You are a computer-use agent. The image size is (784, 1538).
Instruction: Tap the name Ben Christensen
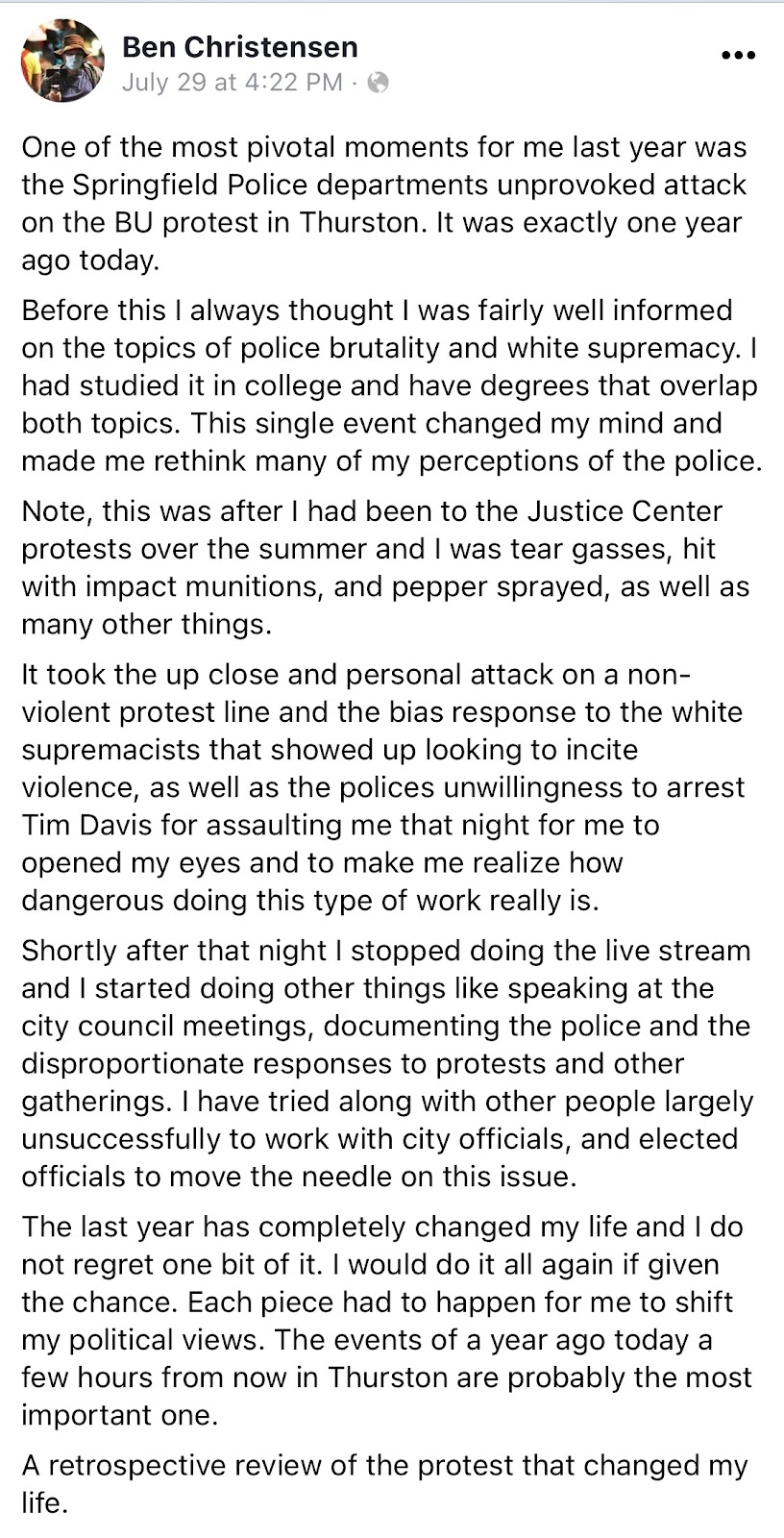[240, 46]
